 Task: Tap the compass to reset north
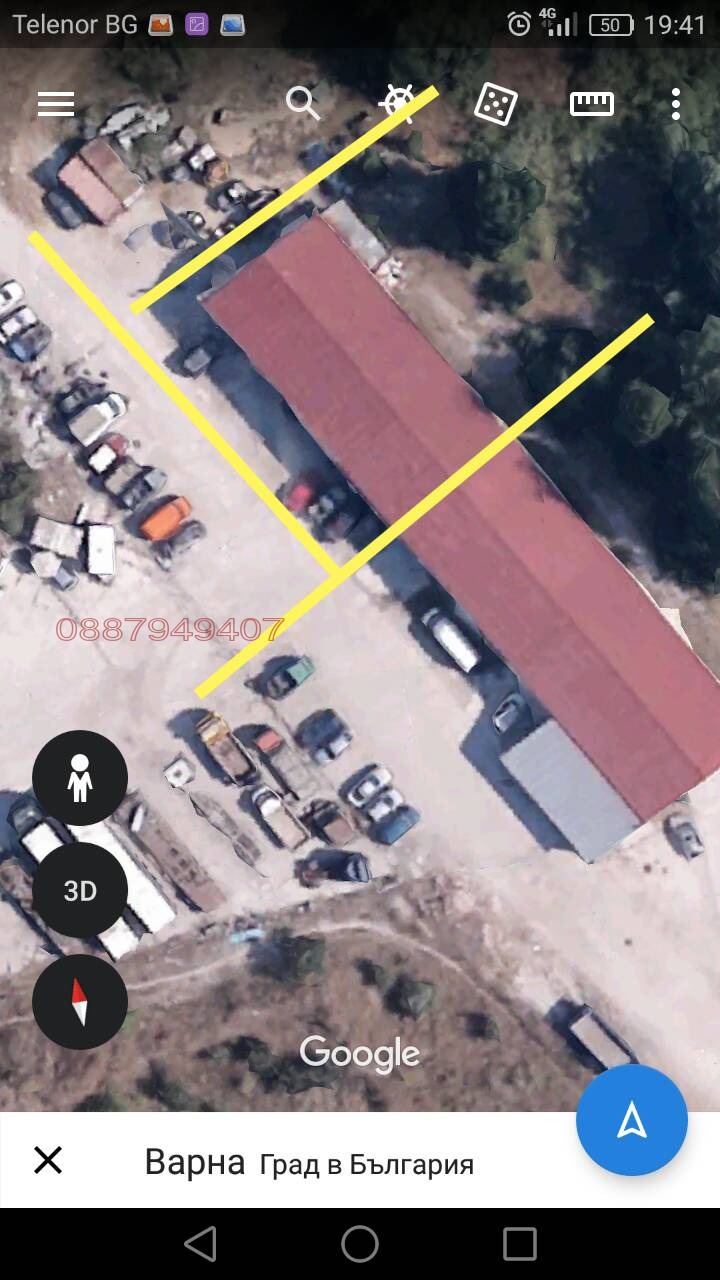pos(80,1002)
